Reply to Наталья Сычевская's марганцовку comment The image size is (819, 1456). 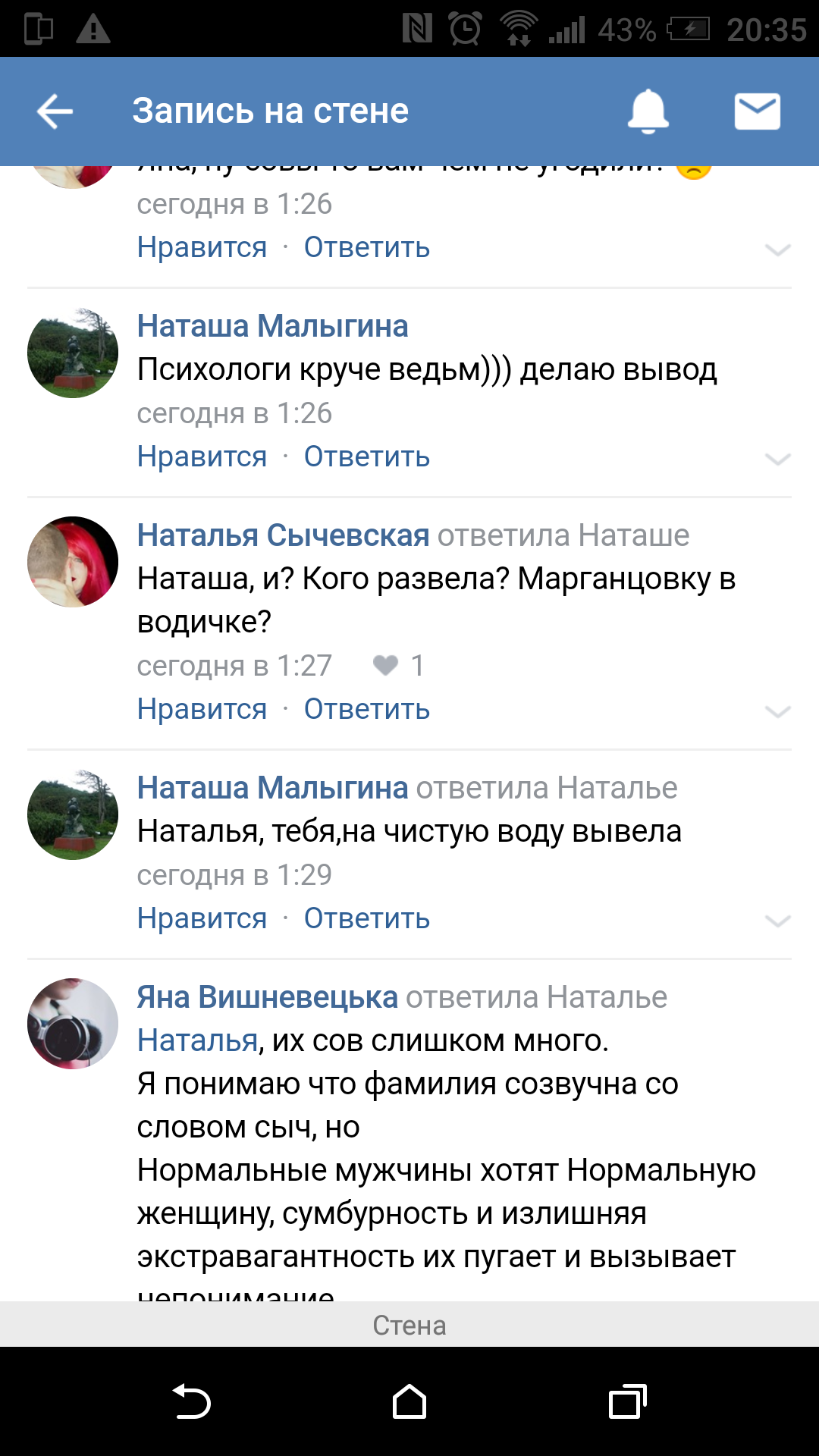click(366, 710)
